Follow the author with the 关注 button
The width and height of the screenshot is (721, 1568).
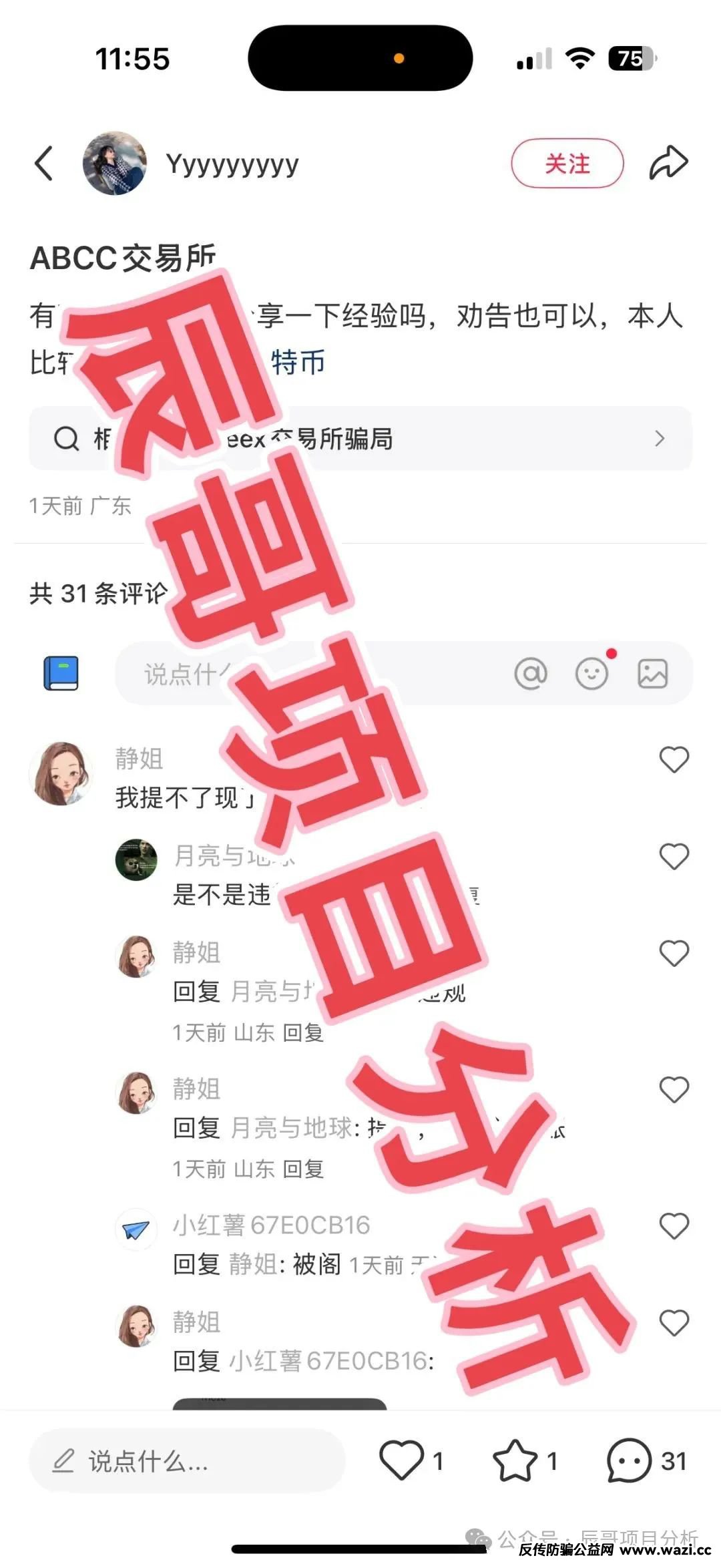click(567, 164)
